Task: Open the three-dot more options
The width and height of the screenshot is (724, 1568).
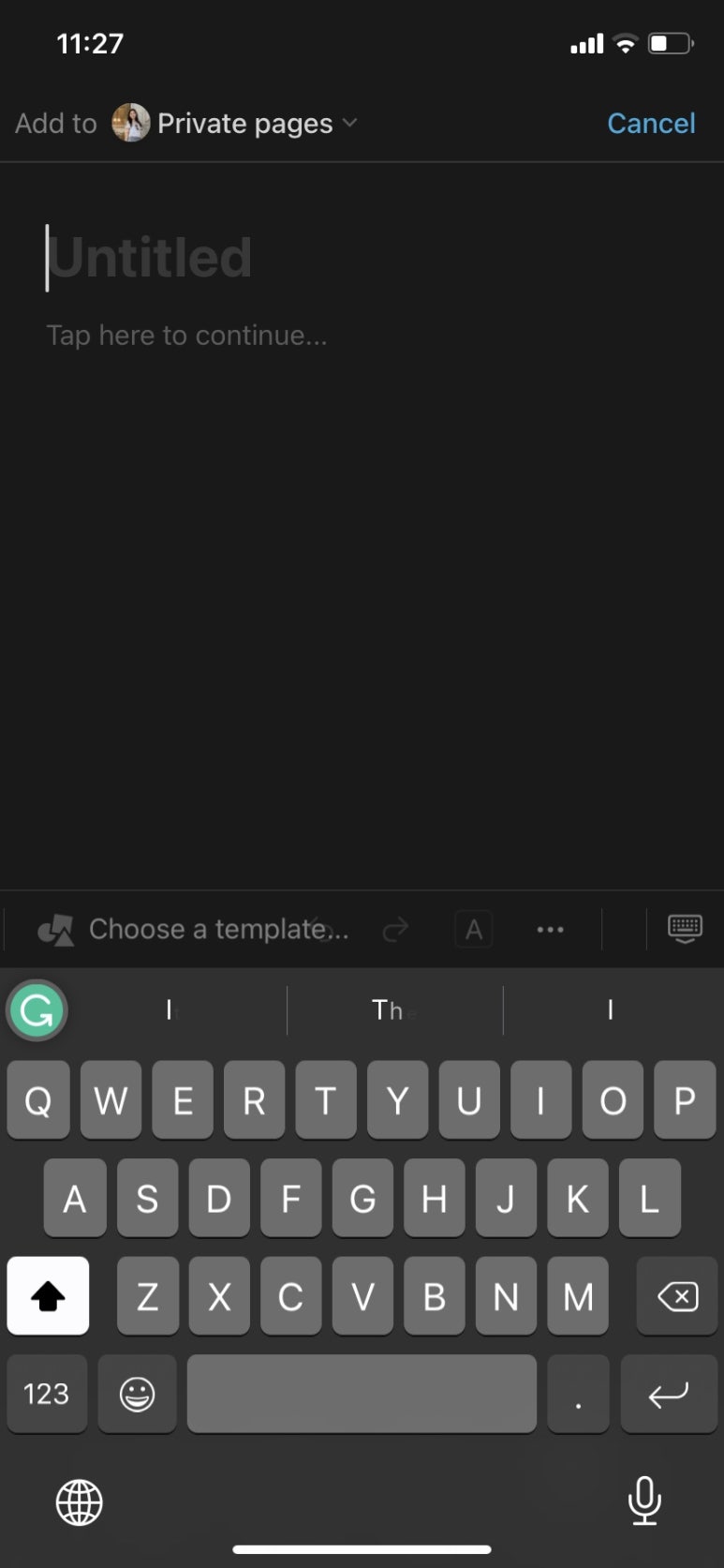Action: click(550, 930)
